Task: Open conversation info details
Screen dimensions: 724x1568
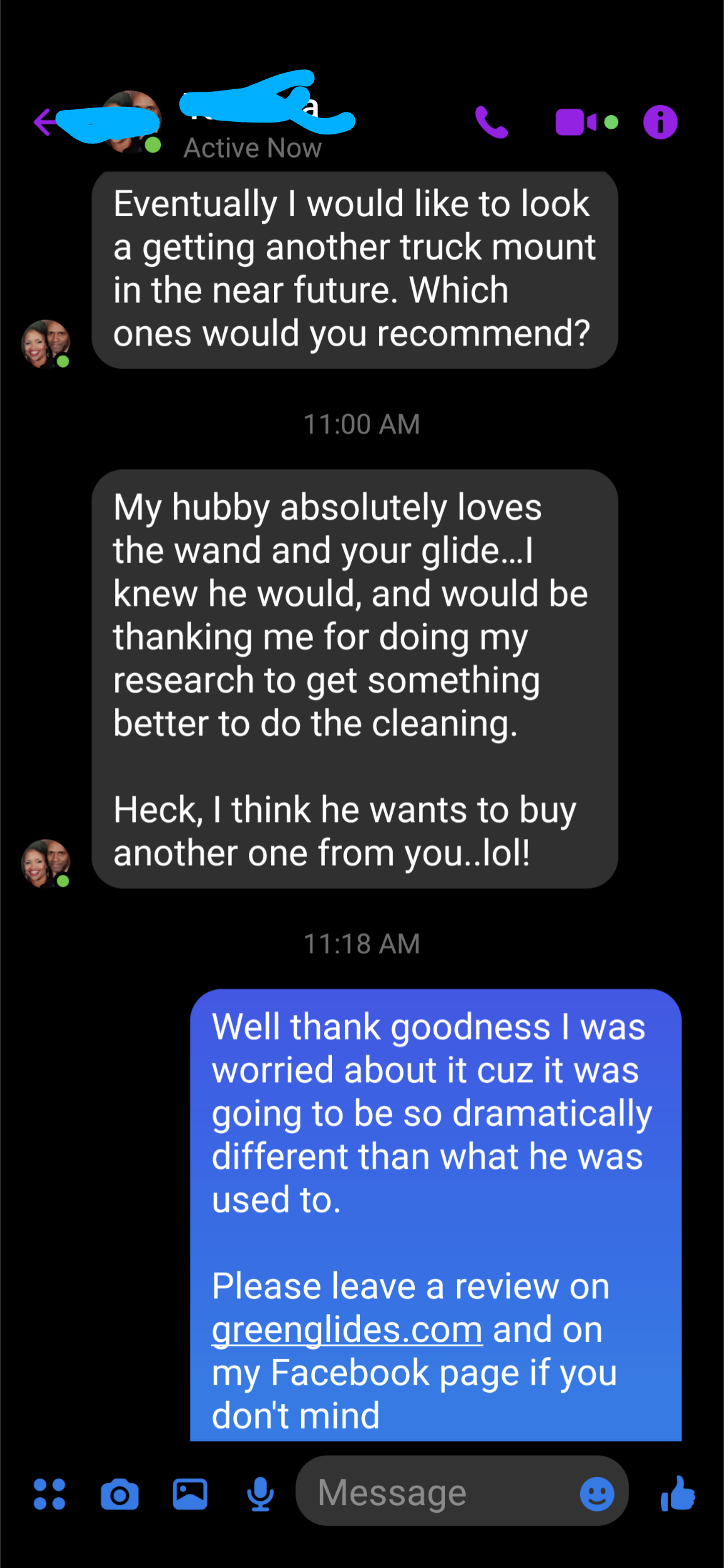Action: pyautogui.click(x=660, y=122)
